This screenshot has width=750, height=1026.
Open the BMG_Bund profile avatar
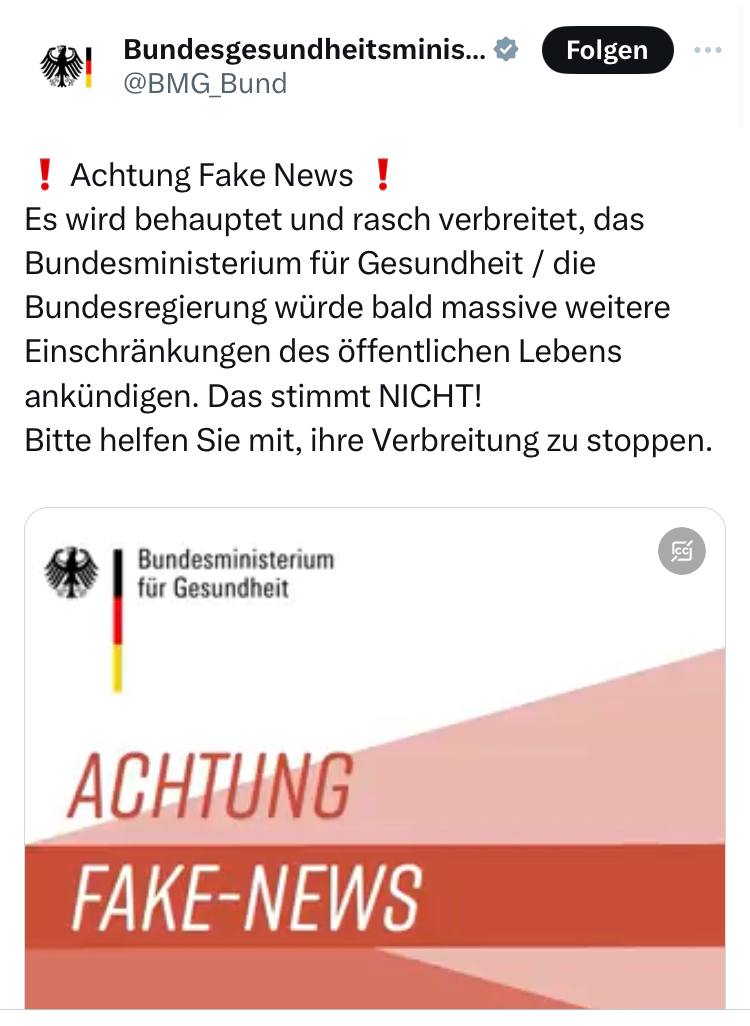66,66
